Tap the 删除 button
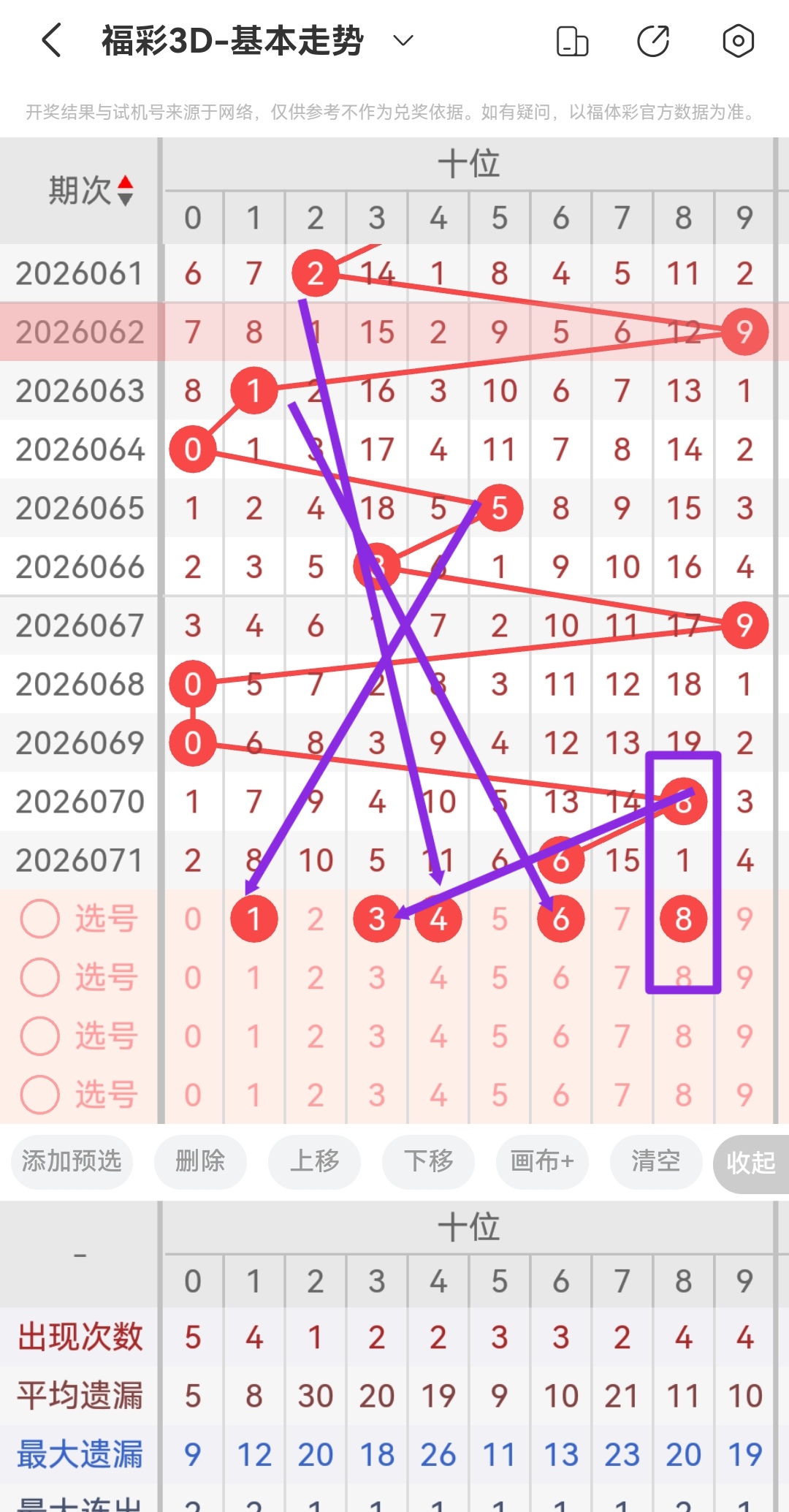789x1512 pixels. pos(200,1162)
